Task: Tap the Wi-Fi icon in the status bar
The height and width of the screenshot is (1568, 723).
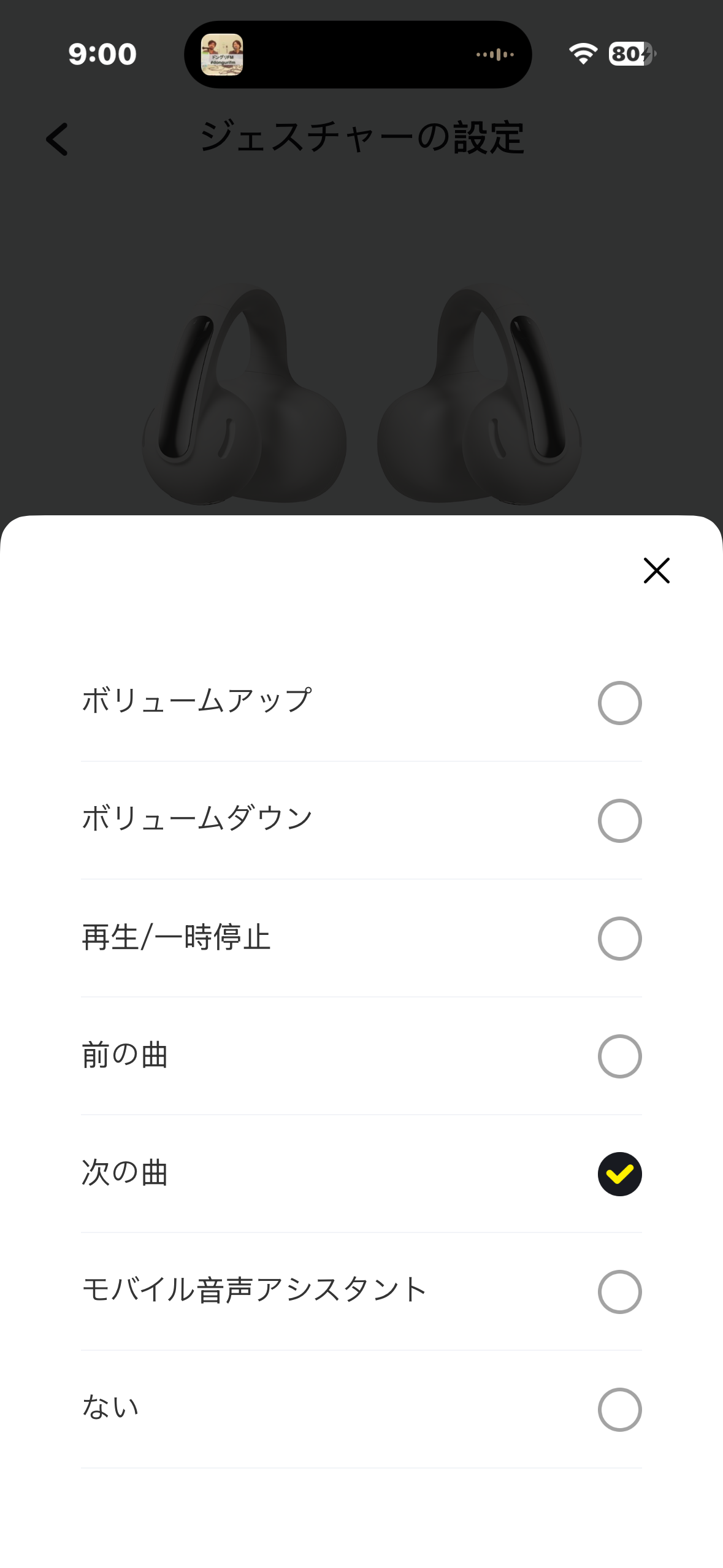Action: (583, 53)
